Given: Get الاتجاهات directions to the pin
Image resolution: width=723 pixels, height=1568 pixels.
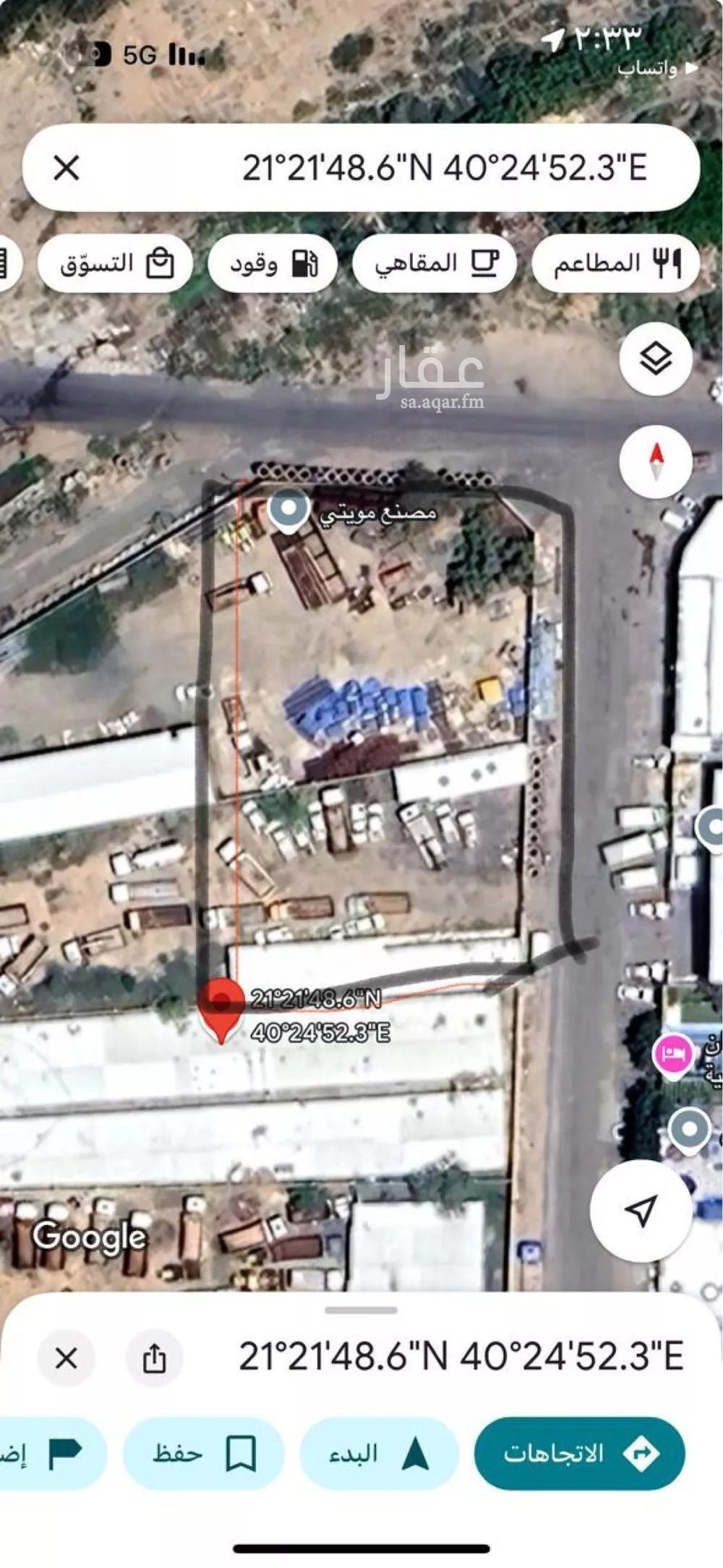Looking at the screenshot, I should 579,1452.
